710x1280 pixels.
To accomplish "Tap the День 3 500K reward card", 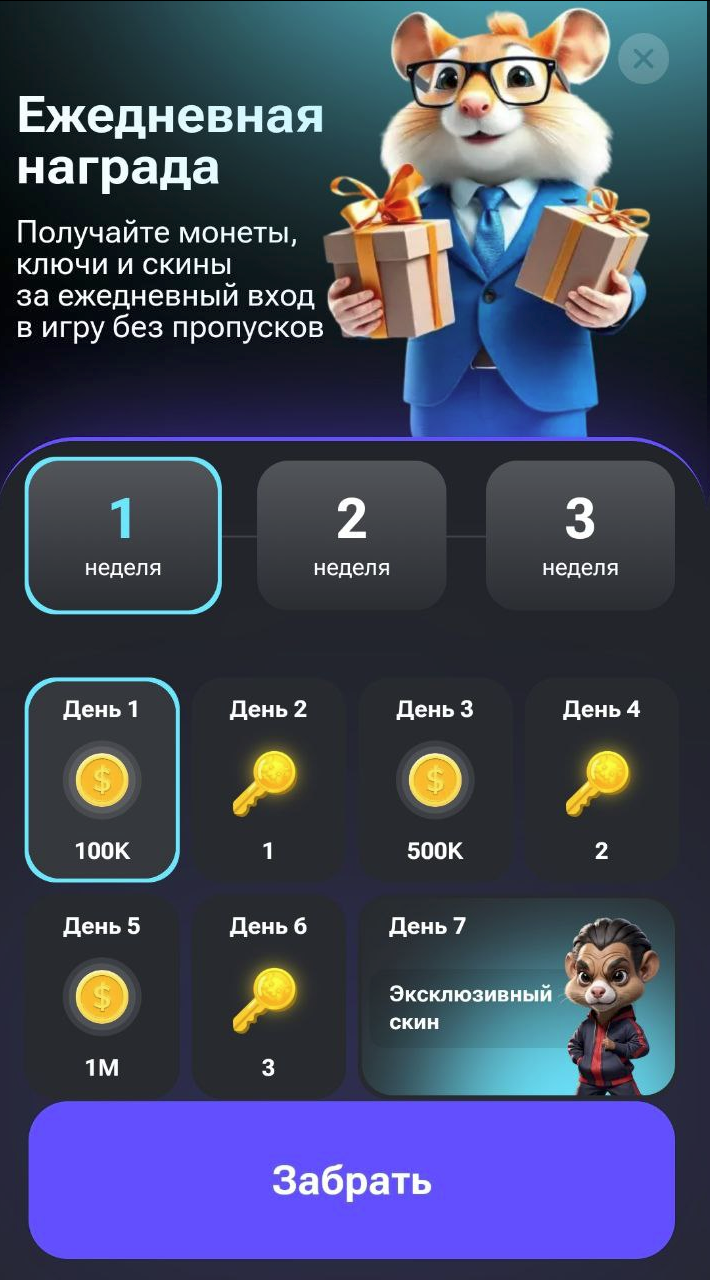I will (435, 780).
